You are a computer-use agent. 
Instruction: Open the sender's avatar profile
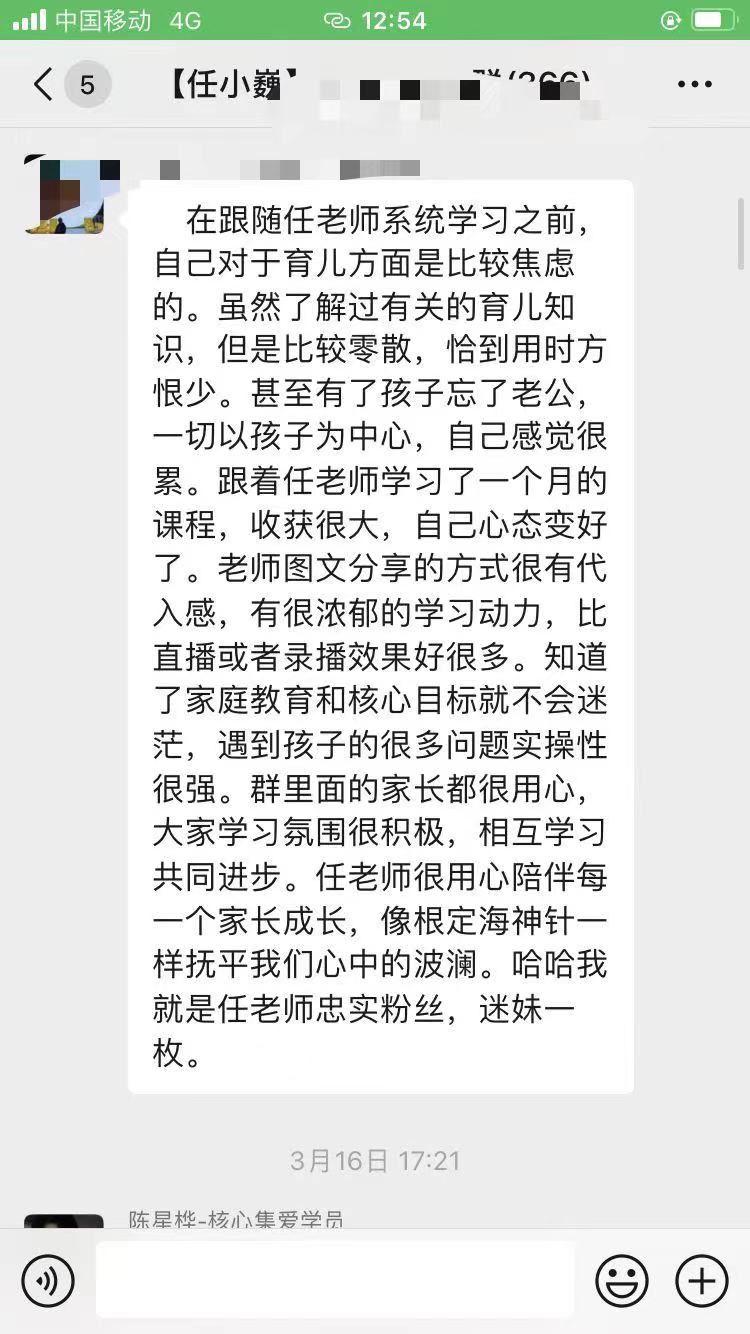[64, 195]
